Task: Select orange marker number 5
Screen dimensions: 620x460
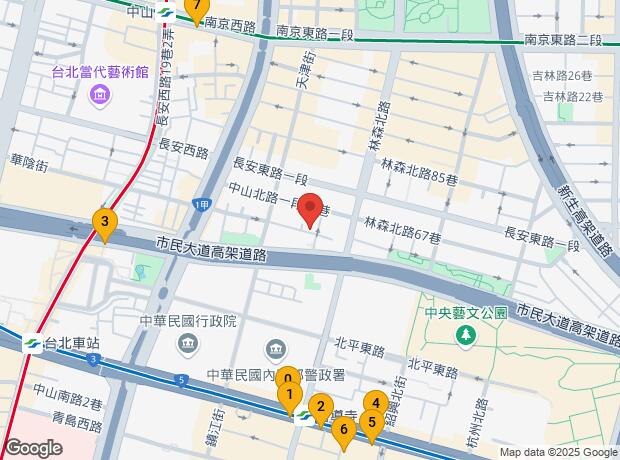Action: tap(371, 422)
